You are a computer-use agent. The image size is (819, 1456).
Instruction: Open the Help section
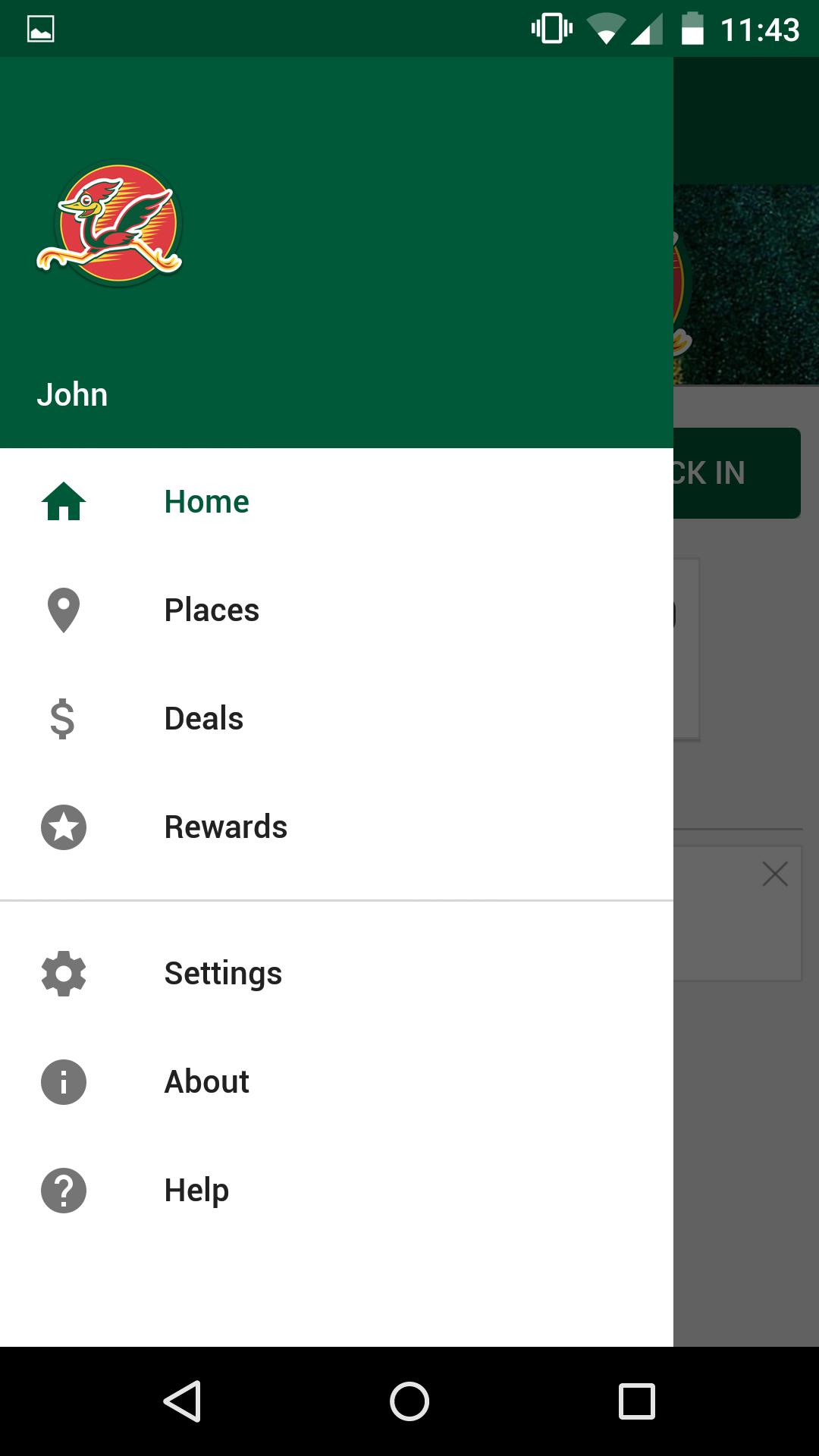pos(196,1191)
